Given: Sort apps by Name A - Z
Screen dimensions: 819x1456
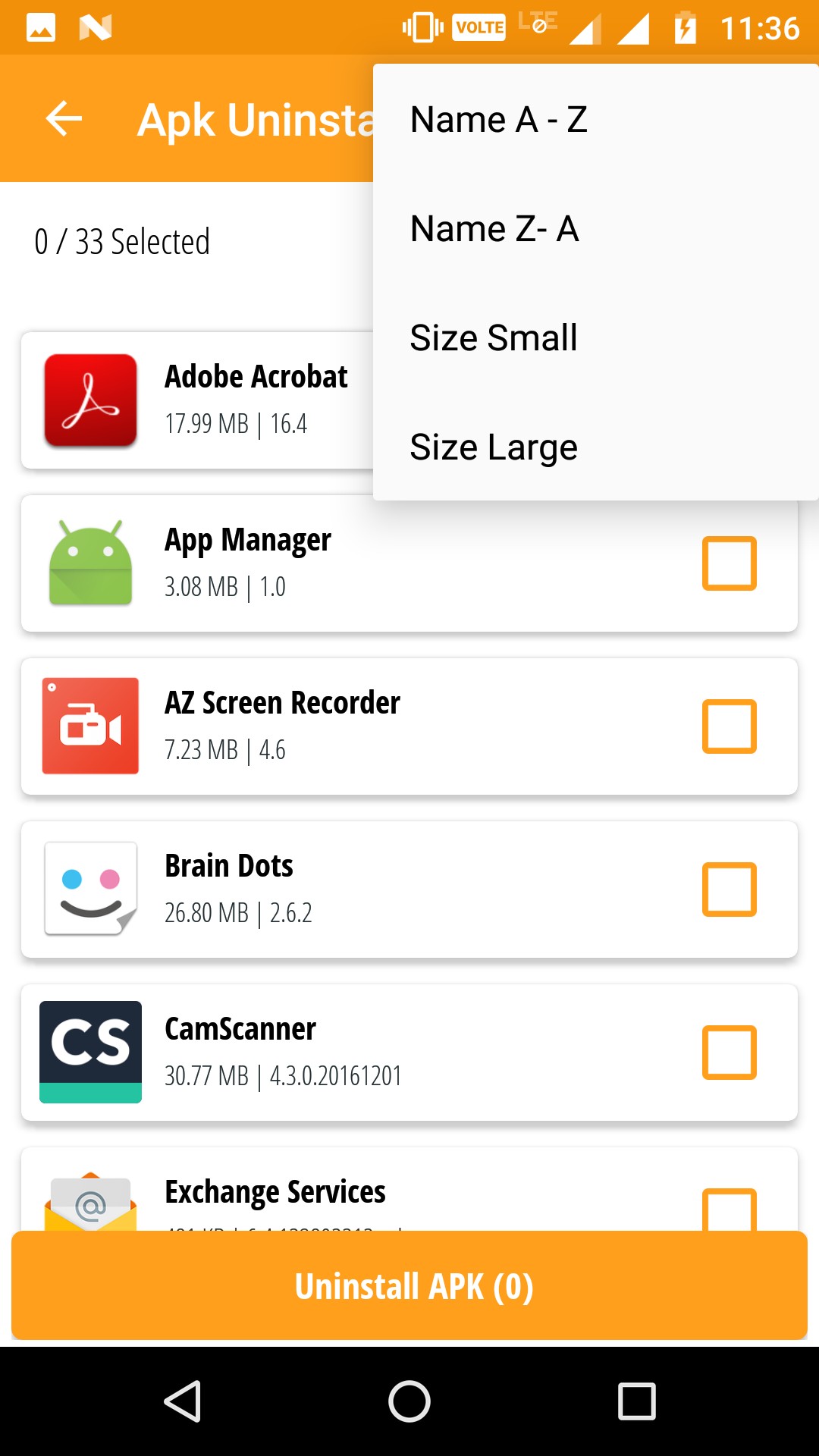Looking at the screenshot, I should [595, 119].
